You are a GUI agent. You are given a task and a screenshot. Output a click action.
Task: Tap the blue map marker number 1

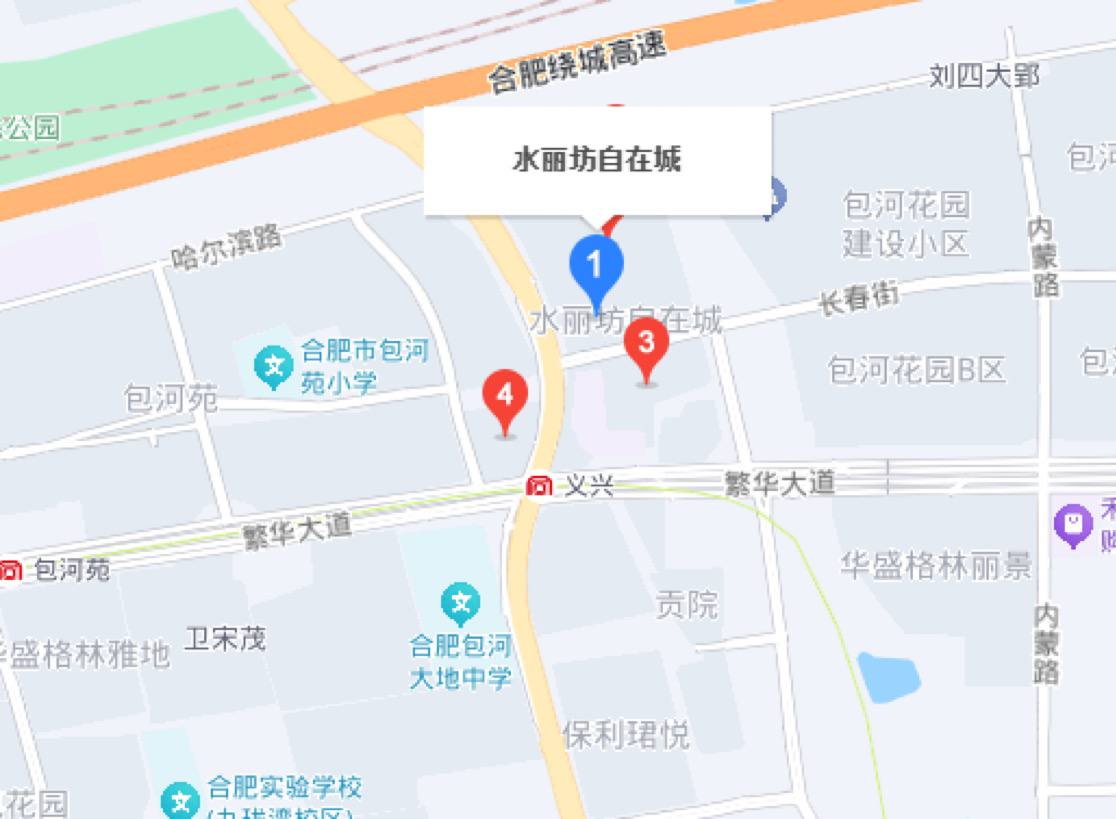coord(596,267)
